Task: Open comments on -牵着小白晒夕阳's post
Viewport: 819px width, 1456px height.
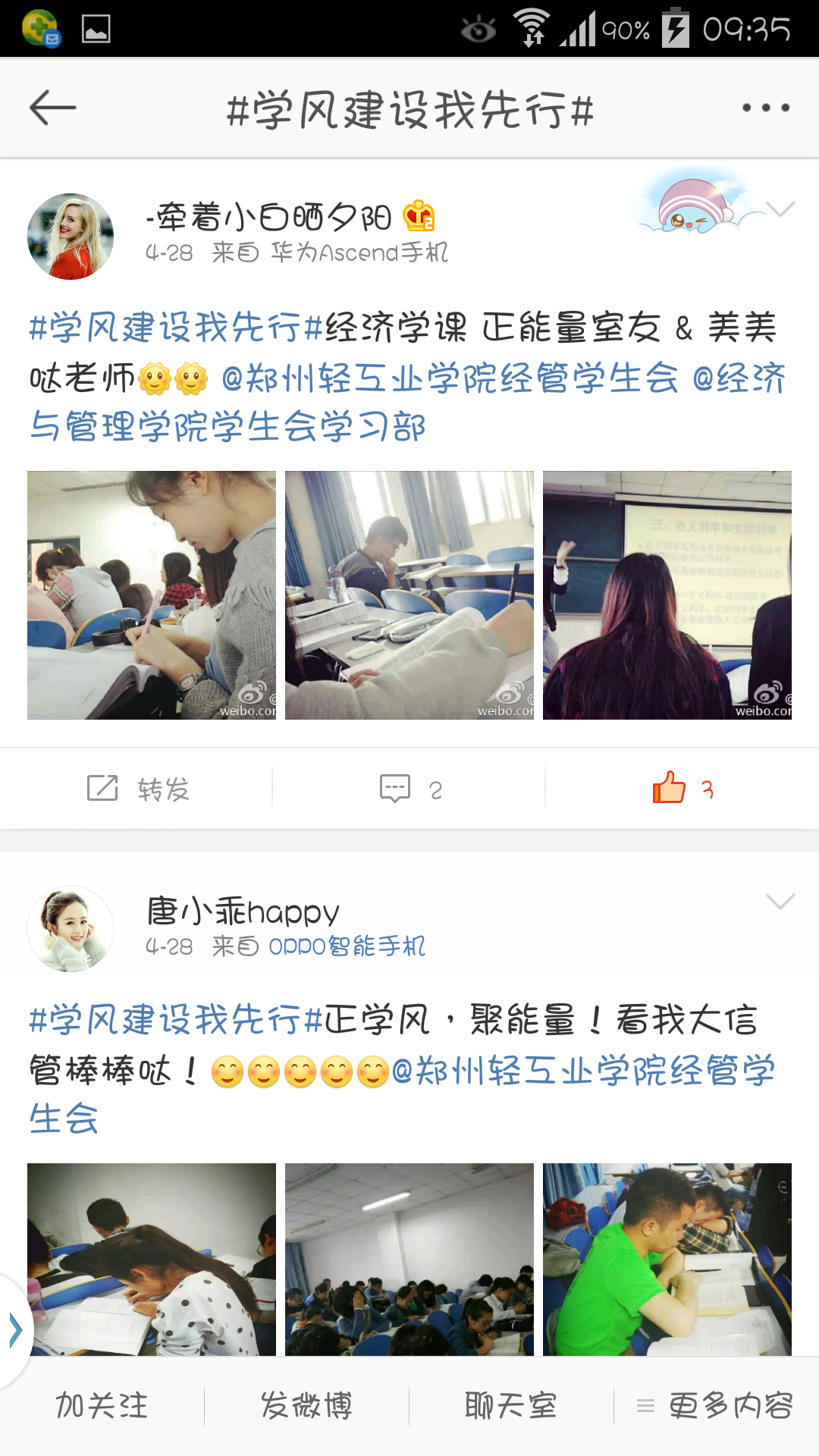Action: coord(409,789)
